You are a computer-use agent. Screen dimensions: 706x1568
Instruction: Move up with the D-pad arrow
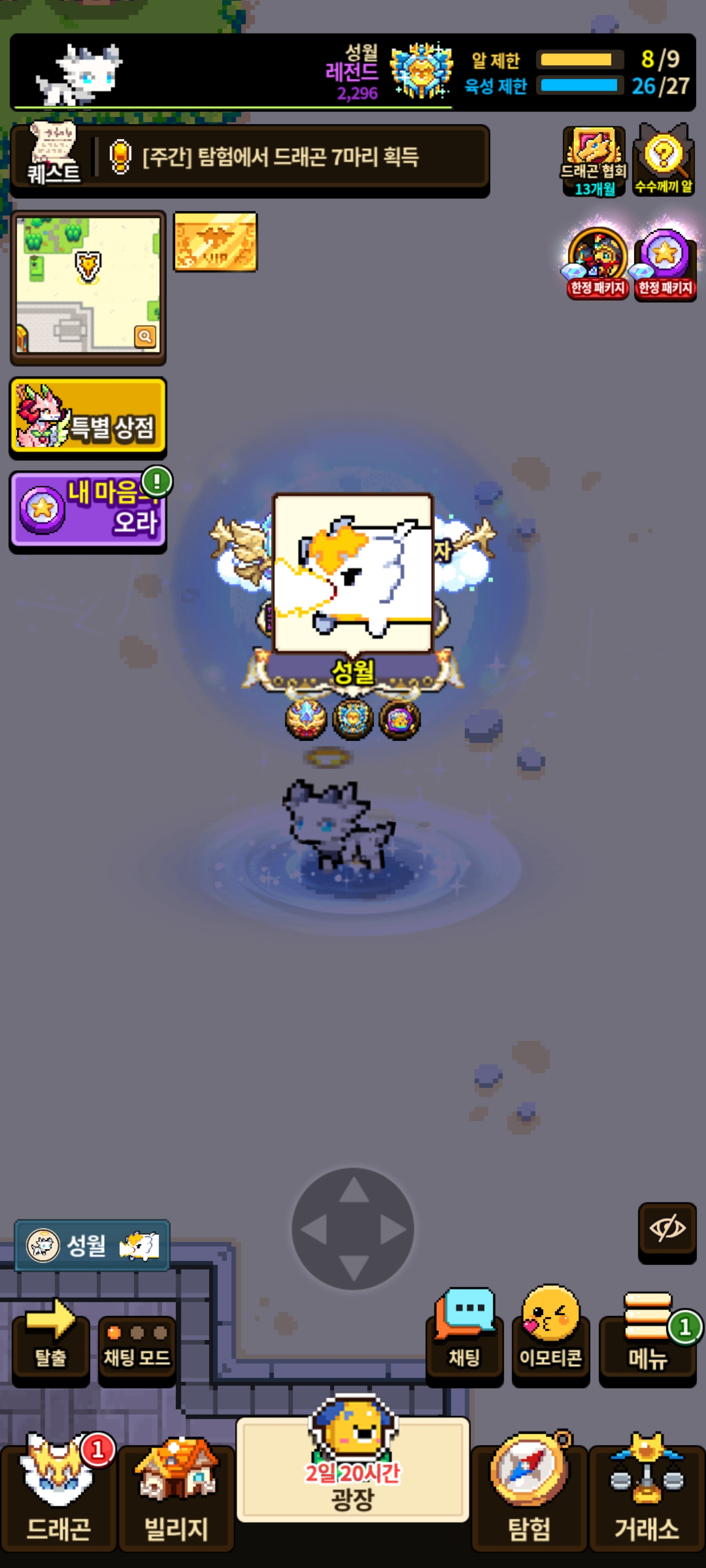click(353, 1191)
